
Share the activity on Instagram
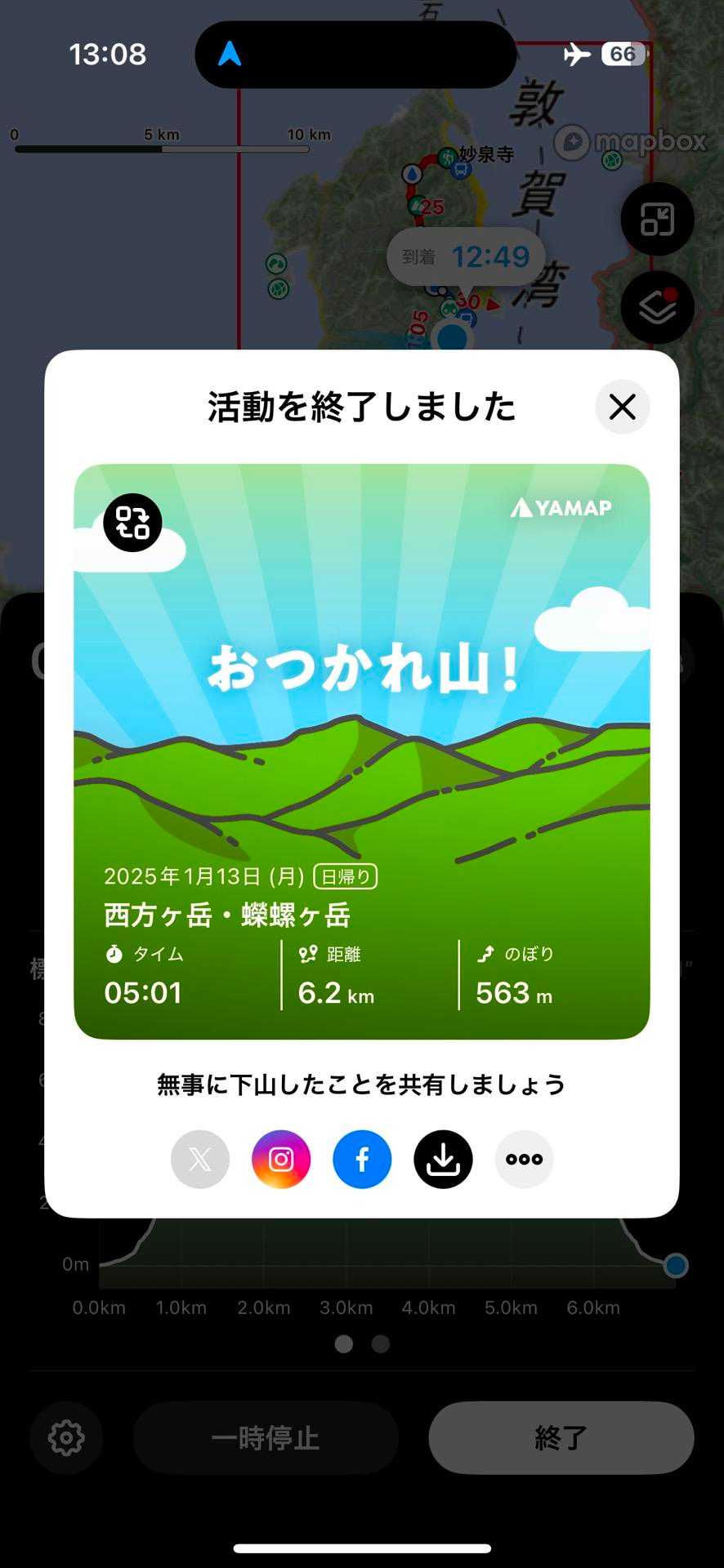[x=281, y=1159]
